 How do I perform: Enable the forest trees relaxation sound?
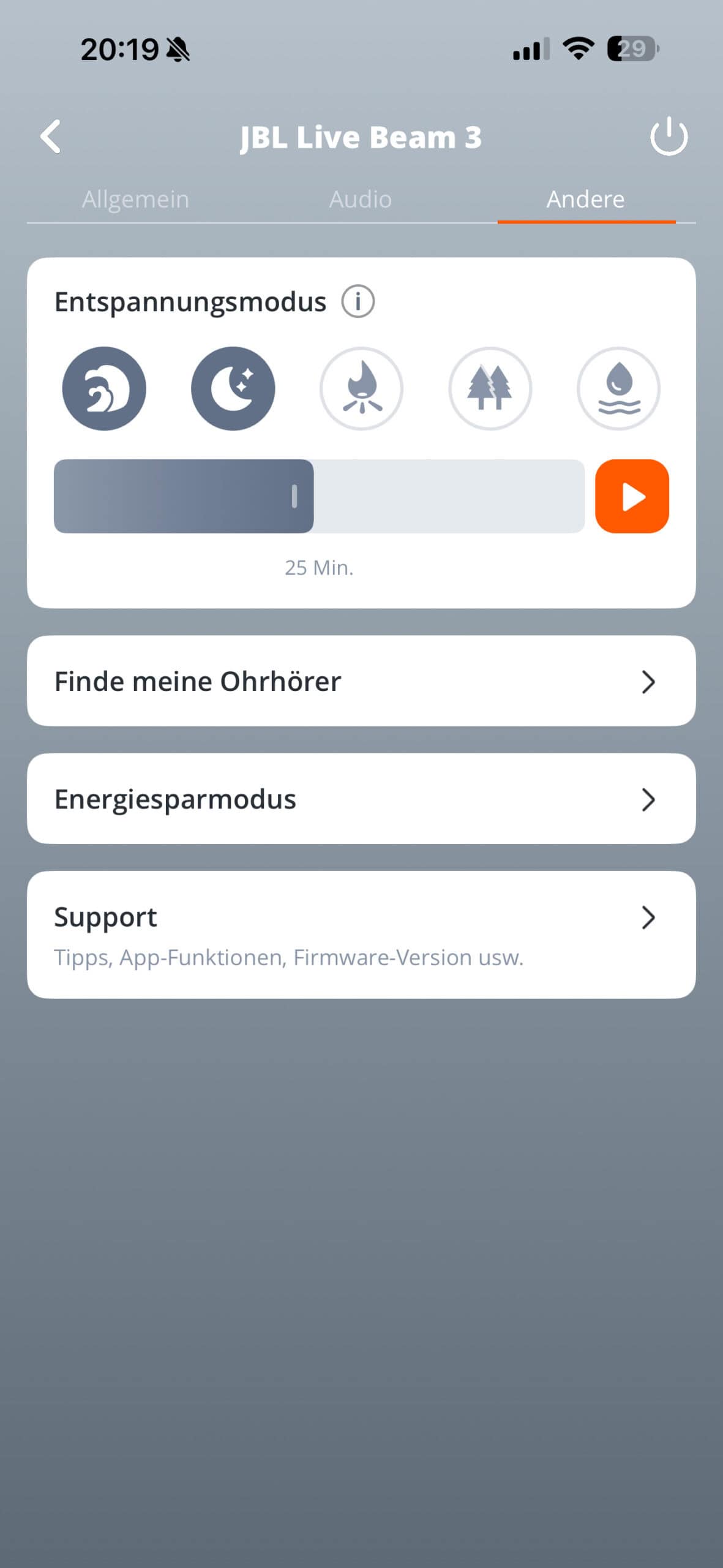490,388
